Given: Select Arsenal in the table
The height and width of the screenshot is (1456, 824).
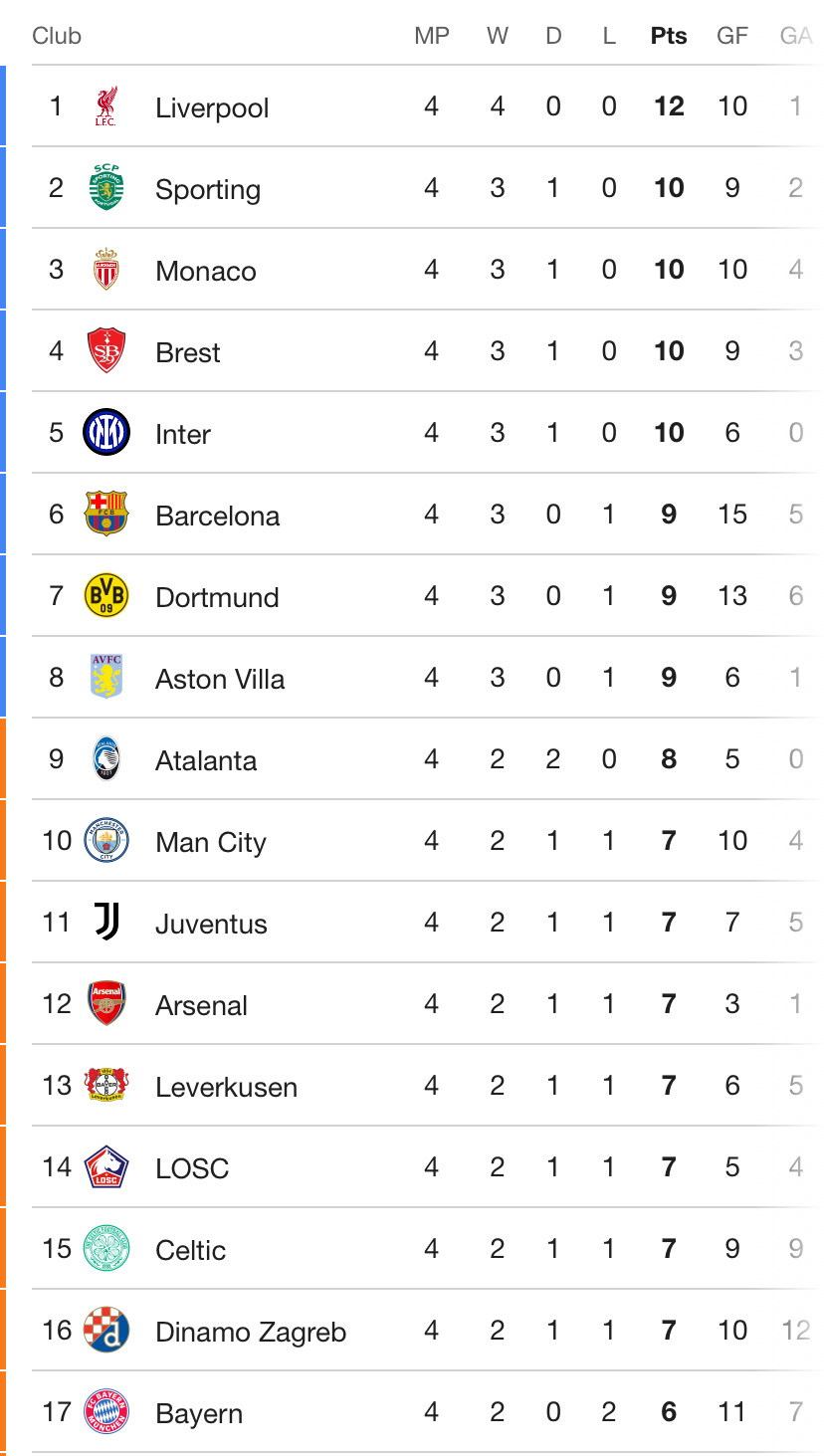Looking at the screenshot, I should click(x=428, y=1004).
